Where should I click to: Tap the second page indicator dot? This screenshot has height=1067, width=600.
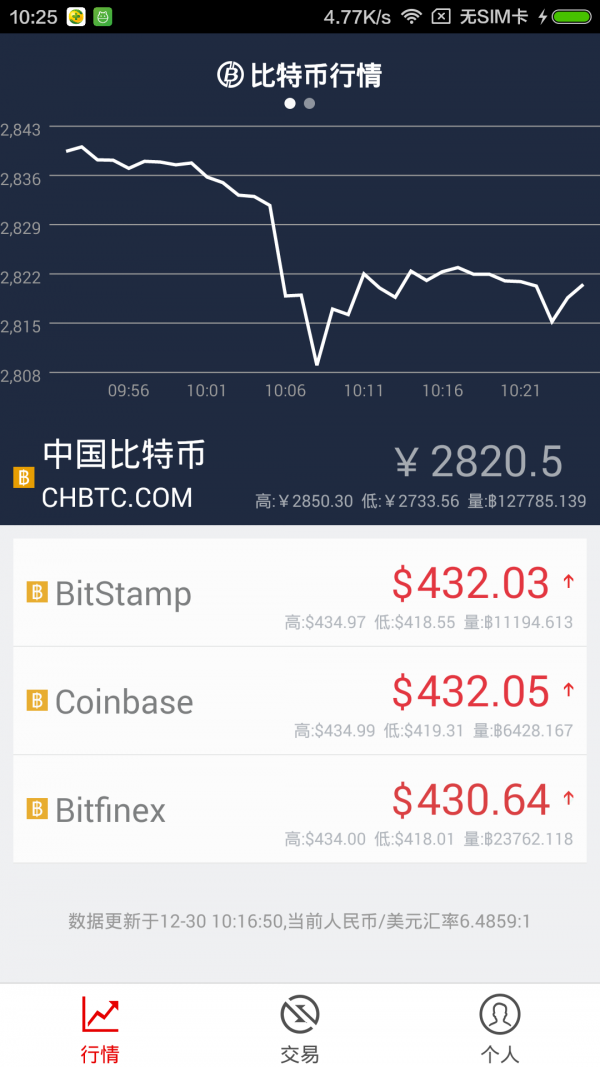(310, 103)
